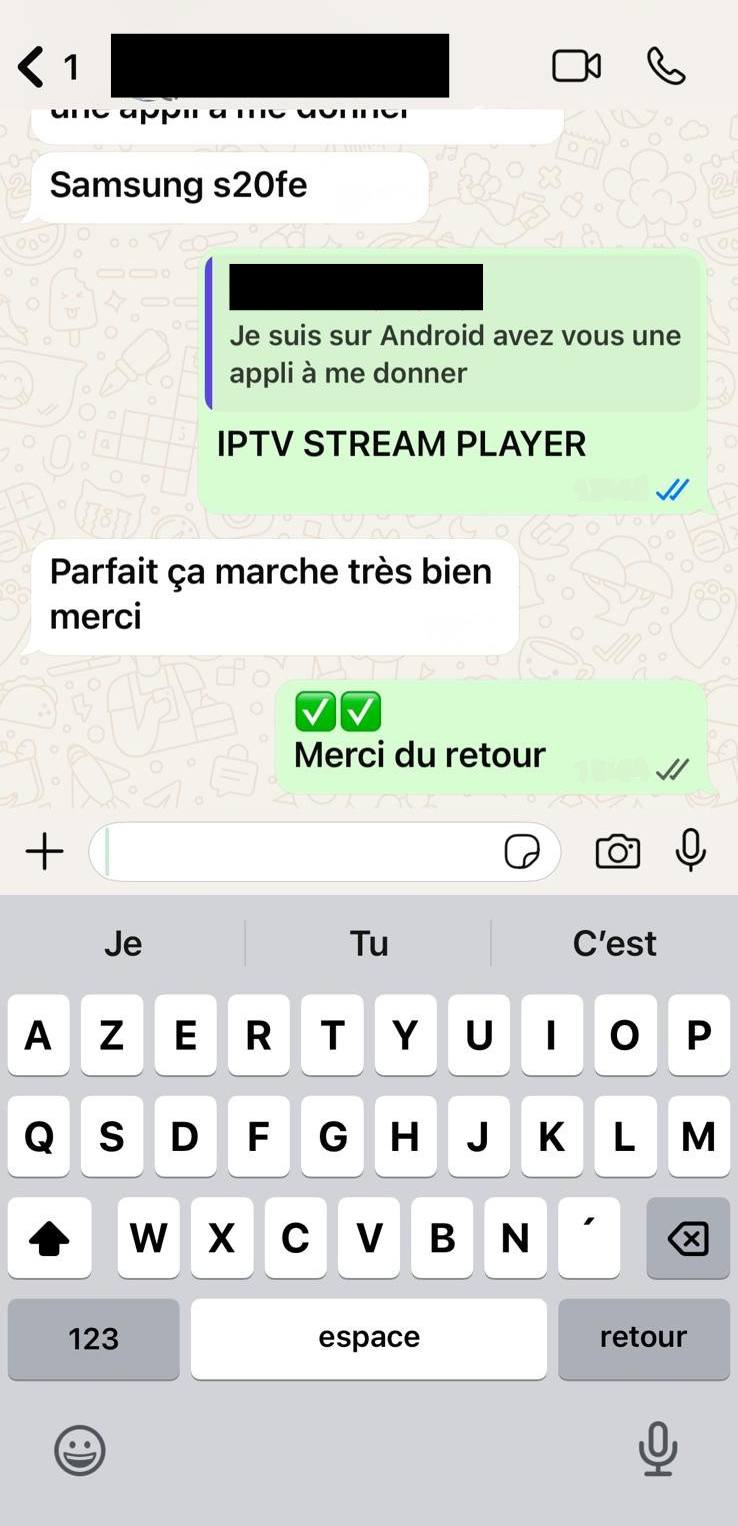Switch keyboard to 123 numbers

click(x=94, y=1338)
